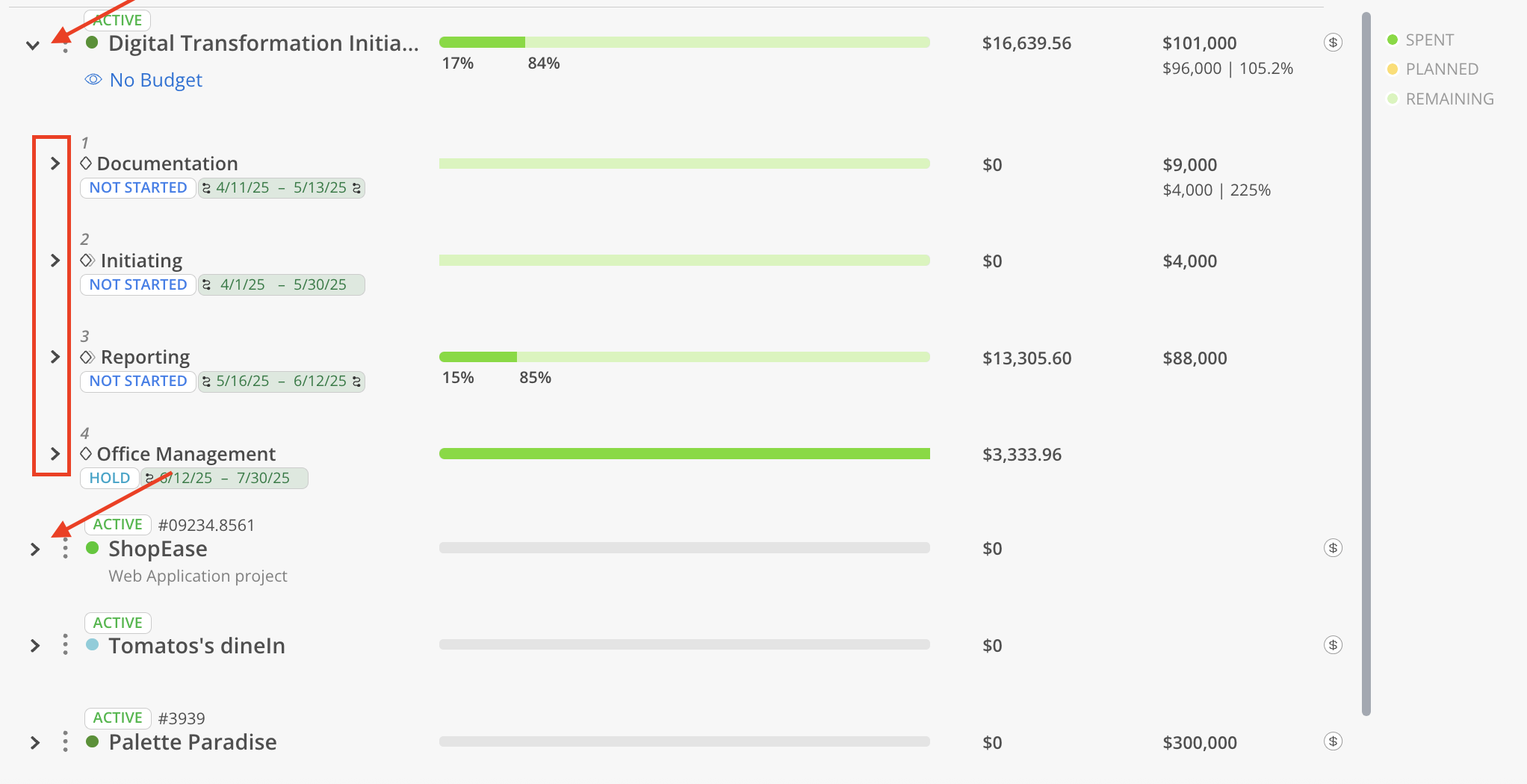Expand the Initiating phase
Image resolution: width=1527 pixels, height=784 pixels.
pos(55,261)
